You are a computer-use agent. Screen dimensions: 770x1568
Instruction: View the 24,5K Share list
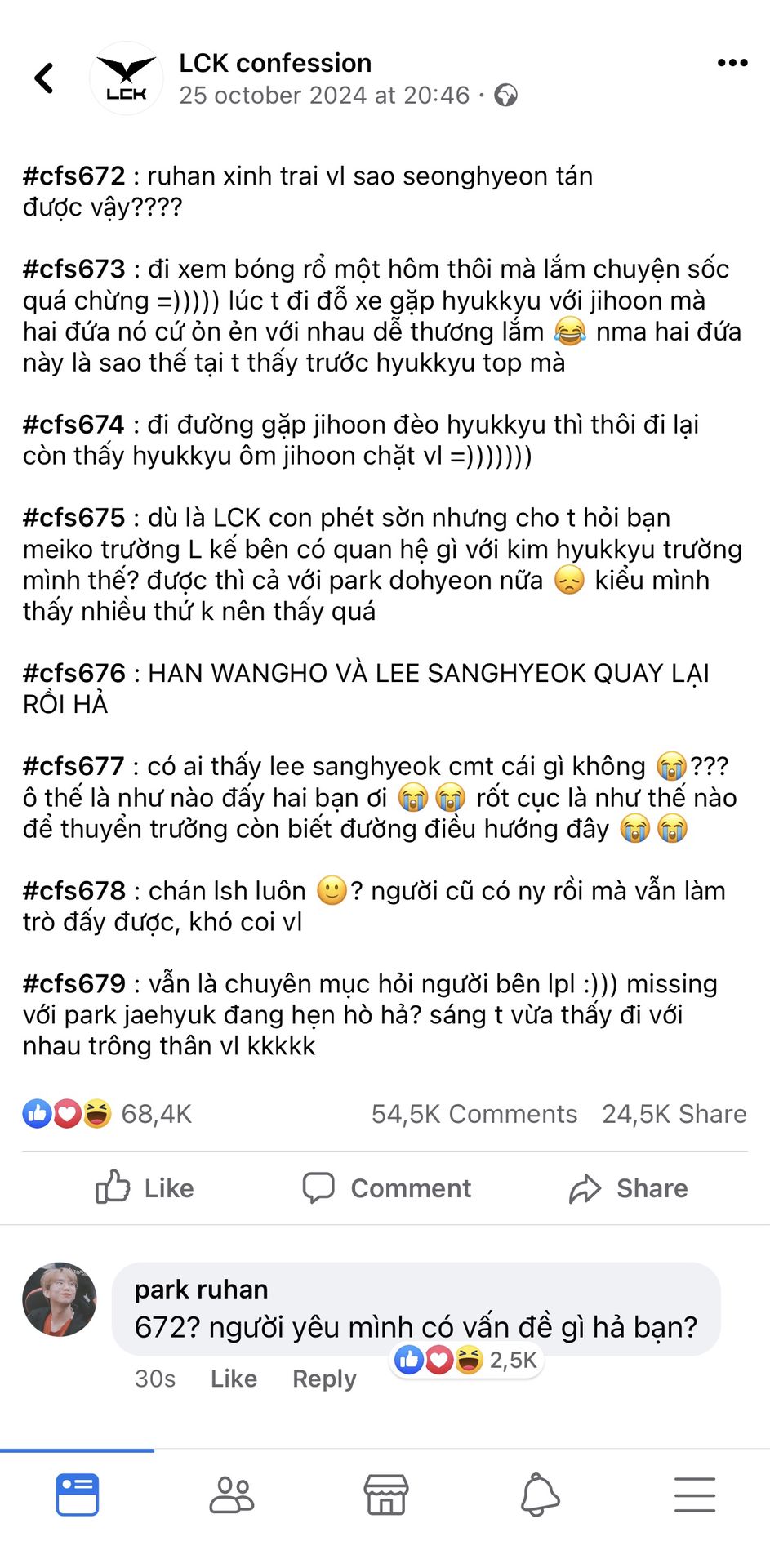point(674,1114)
